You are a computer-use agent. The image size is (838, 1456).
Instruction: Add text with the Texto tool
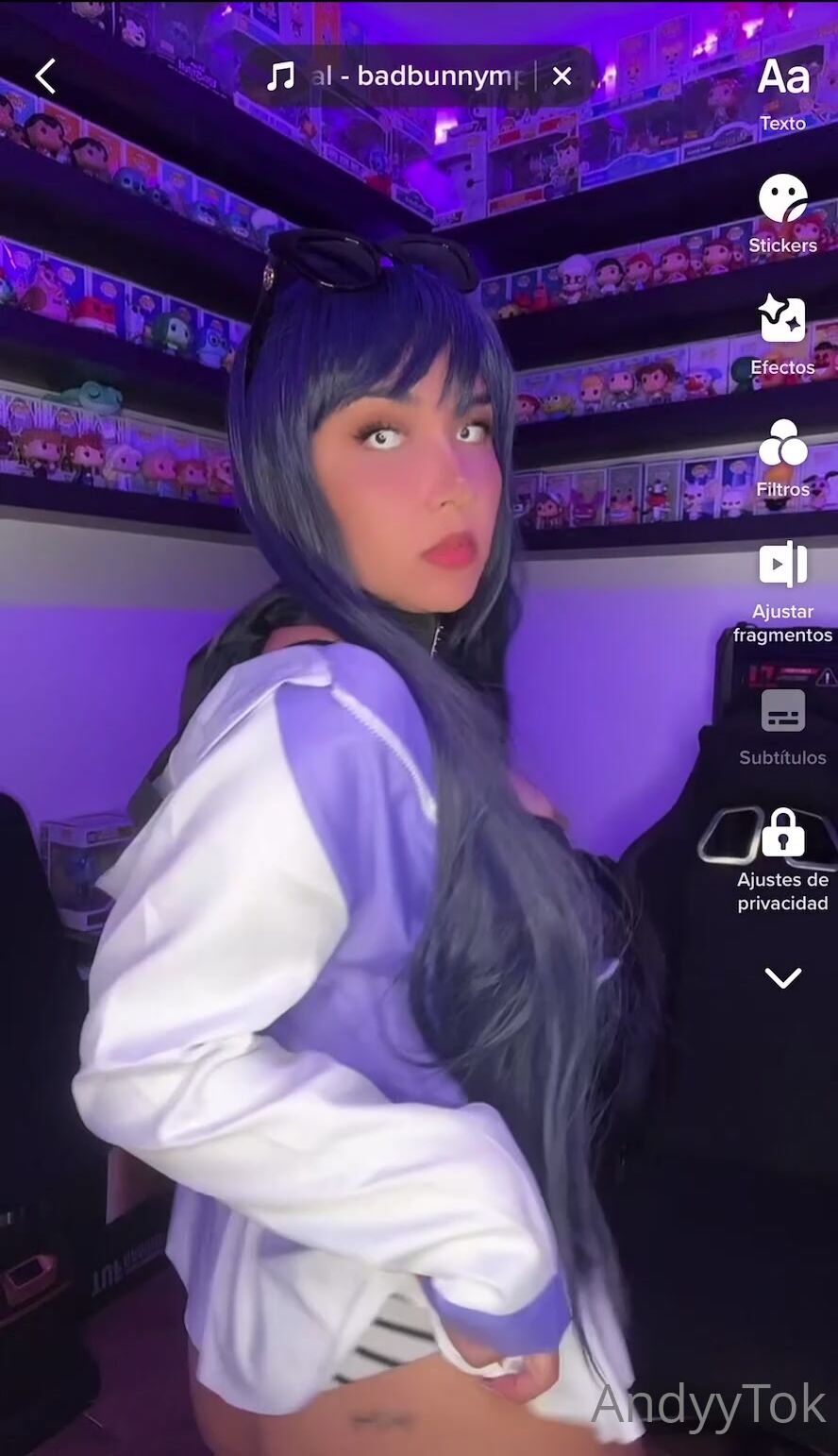[782, 92]
